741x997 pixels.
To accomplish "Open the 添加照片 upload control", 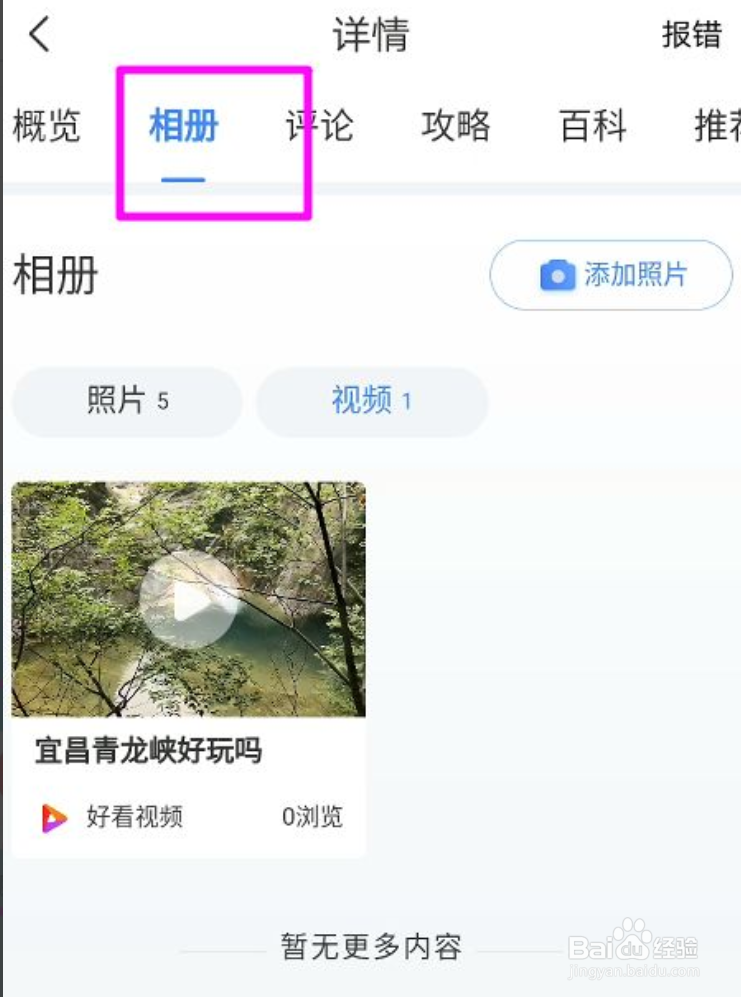I will 610,275.
